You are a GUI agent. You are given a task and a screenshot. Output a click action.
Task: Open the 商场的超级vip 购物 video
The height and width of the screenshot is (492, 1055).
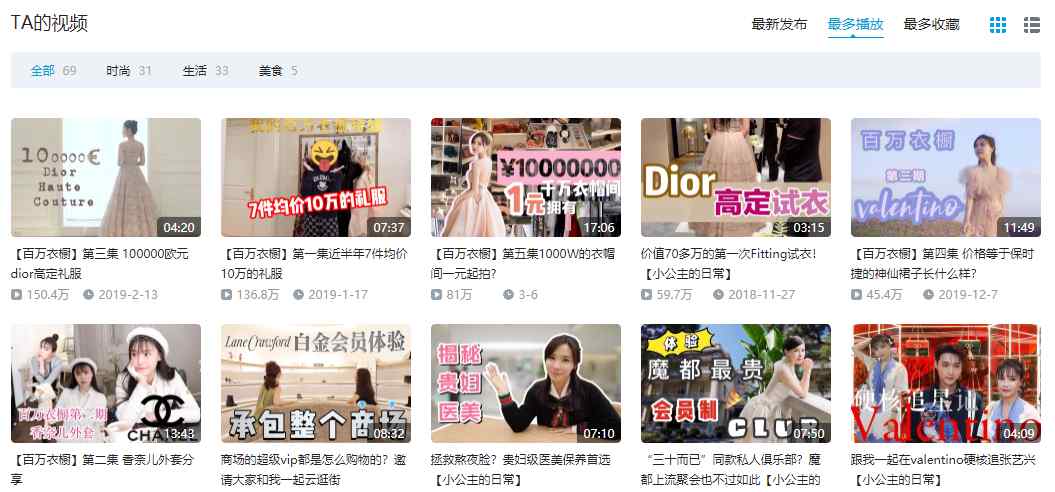click(315, 383)
